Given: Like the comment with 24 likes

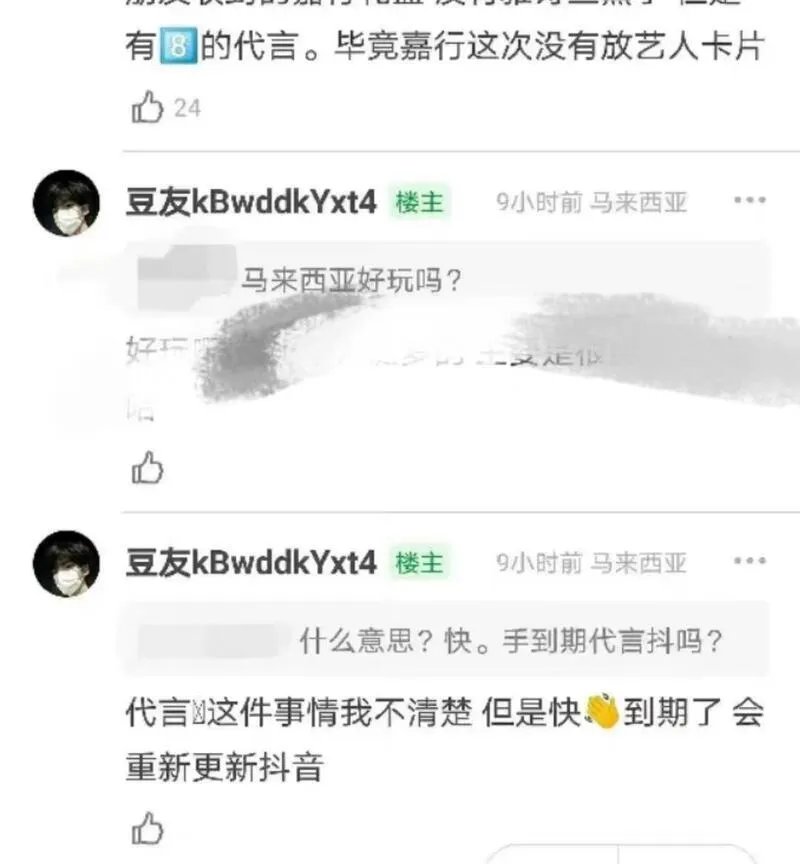Looking at the screenshot, I should coord(148,107).
